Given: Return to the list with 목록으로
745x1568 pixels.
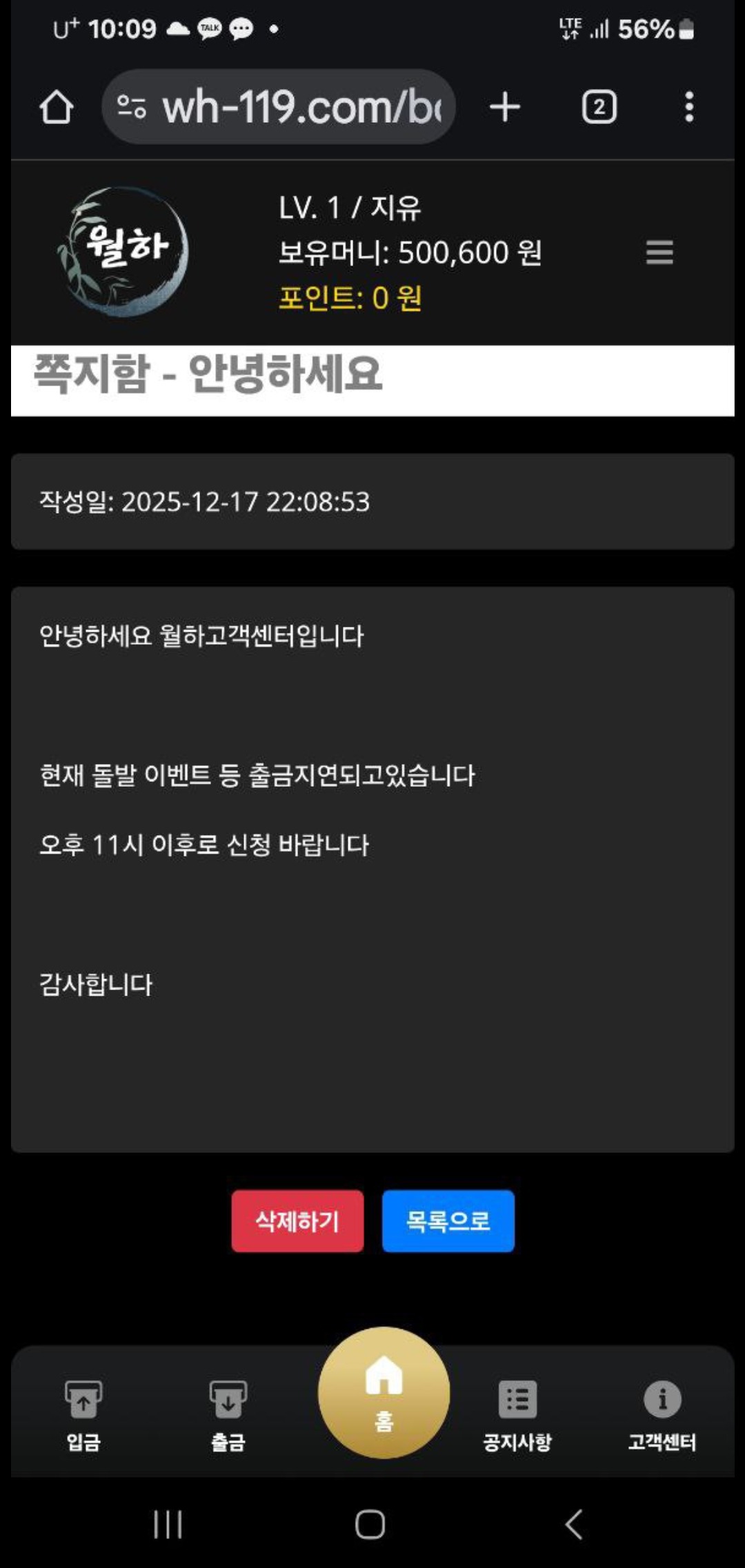Looking at the screenshot, I should click(x=448, y=1220).
